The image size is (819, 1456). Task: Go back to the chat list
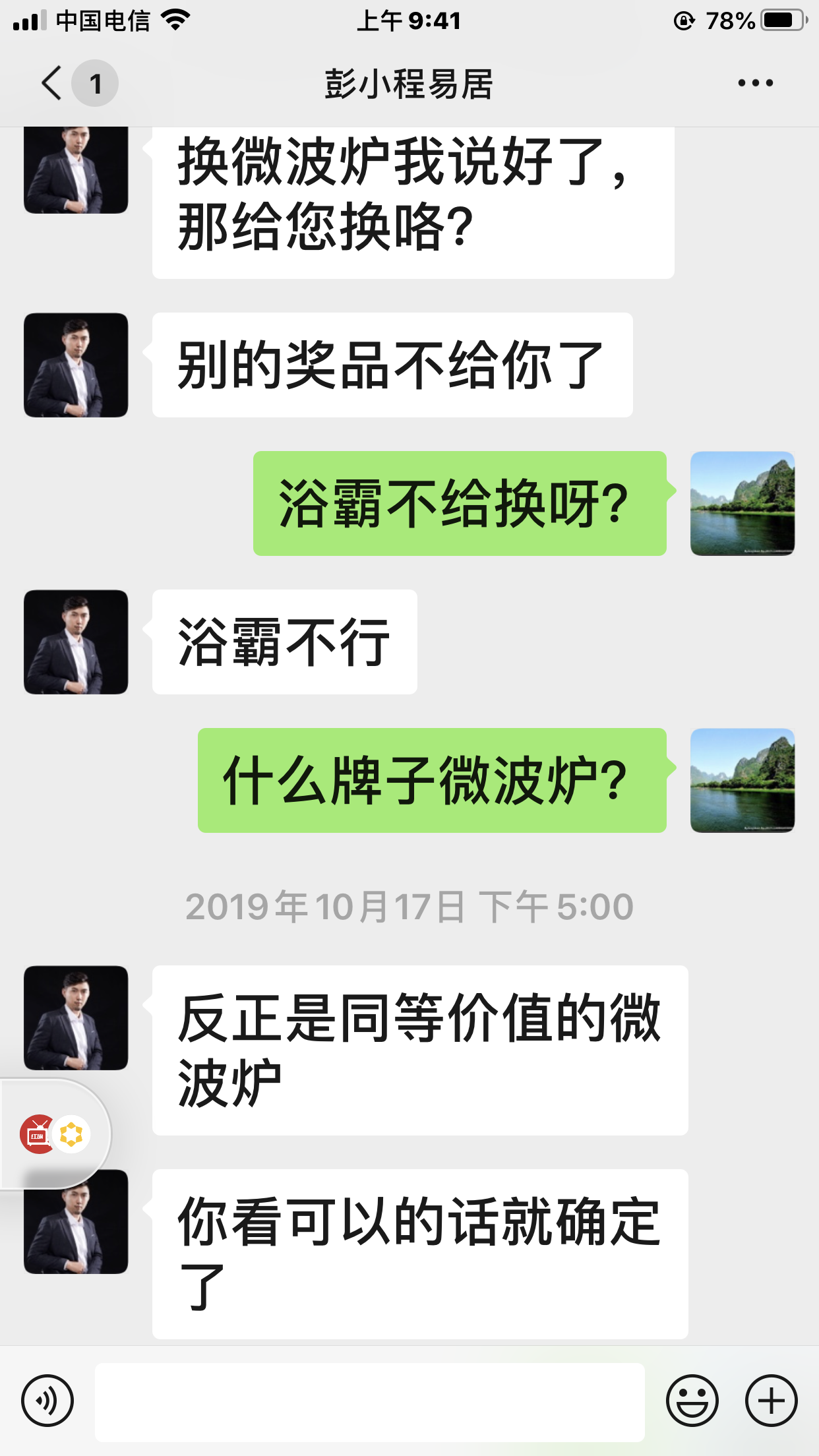pos(53,83)
